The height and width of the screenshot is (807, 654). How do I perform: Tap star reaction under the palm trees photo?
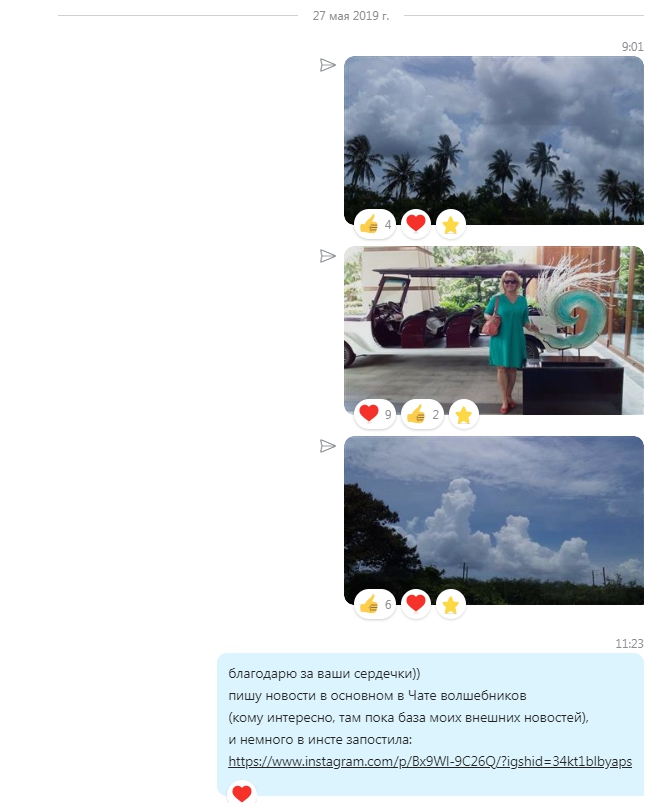[x=451, y=224]
